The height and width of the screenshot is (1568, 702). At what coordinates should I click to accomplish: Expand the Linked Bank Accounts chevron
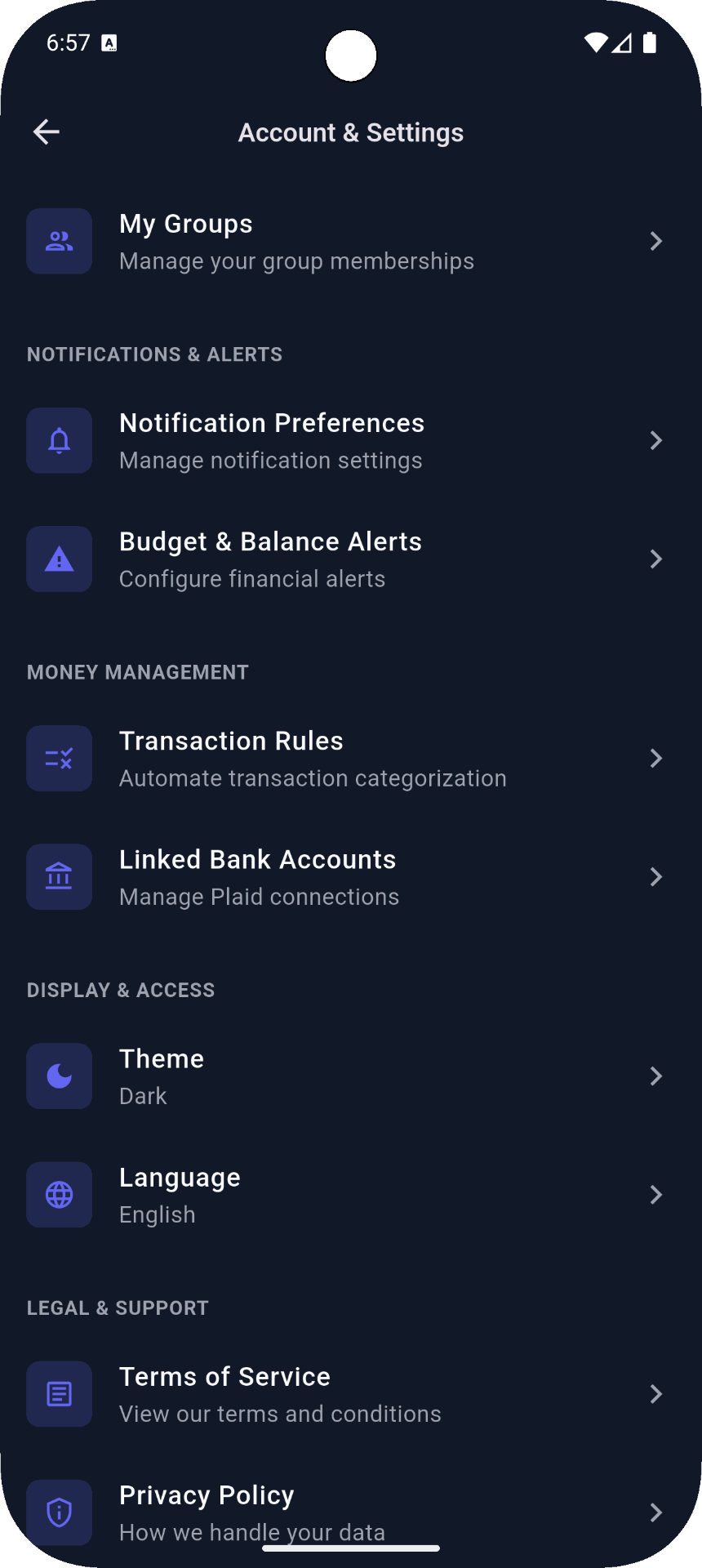point(657,876)
